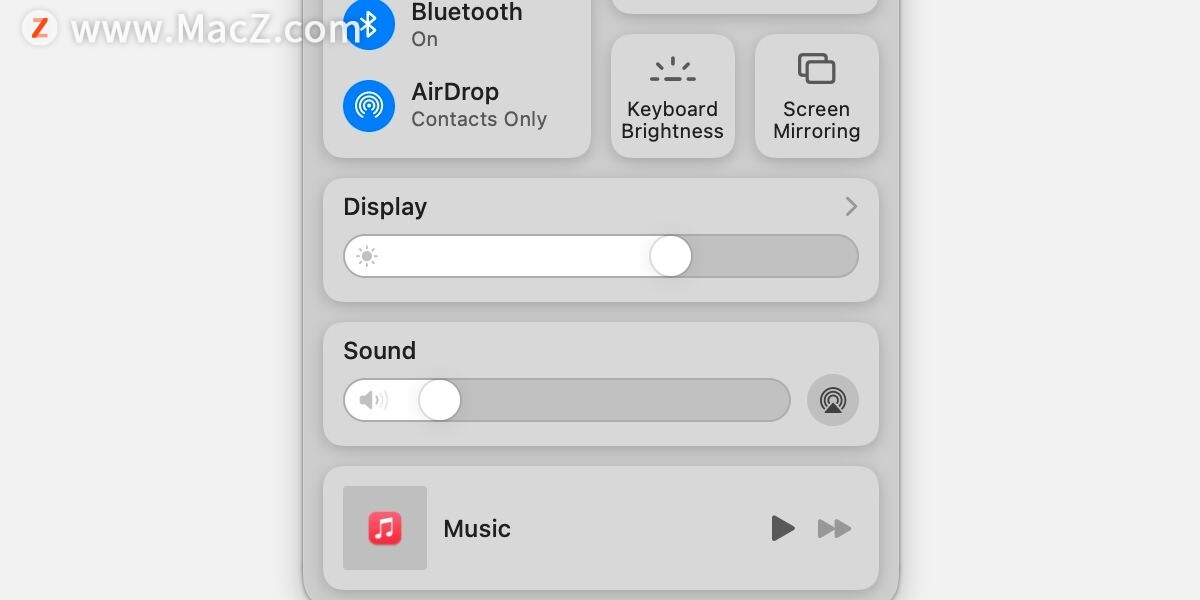The image size is (1200, 600).
Task: Skip forward to next track
Action: click(x=835, y=528)
